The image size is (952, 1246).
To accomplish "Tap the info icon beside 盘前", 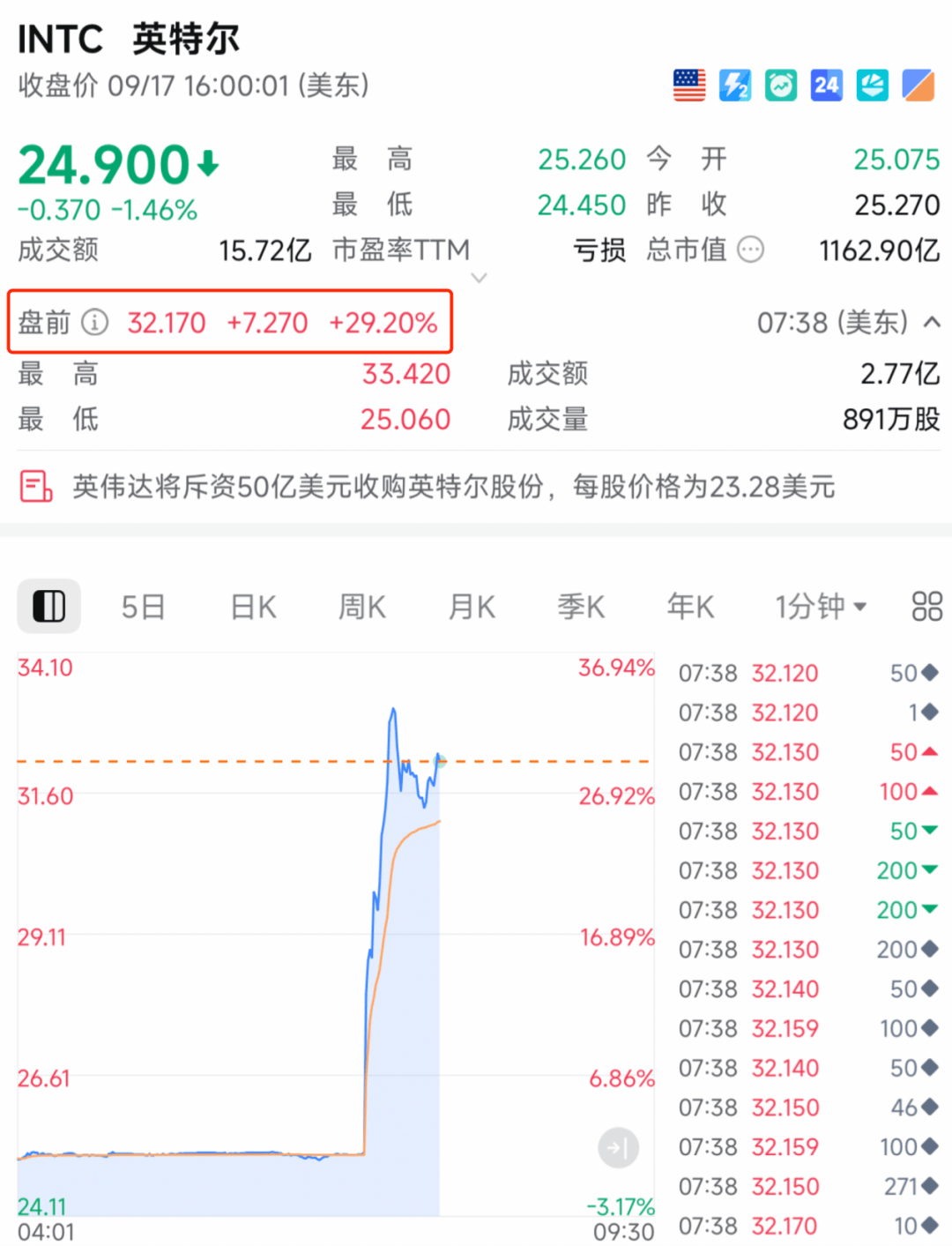I will click(x=95, y=323).
